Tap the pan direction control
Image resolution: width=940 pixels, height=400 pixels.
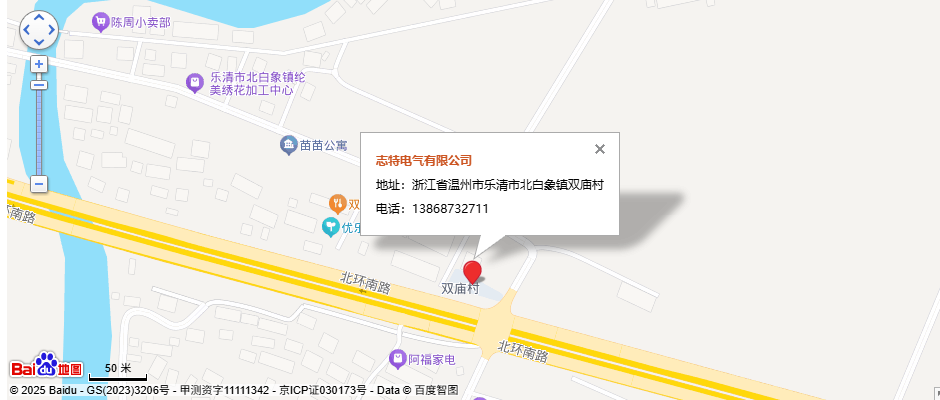[x=39, y=29]
